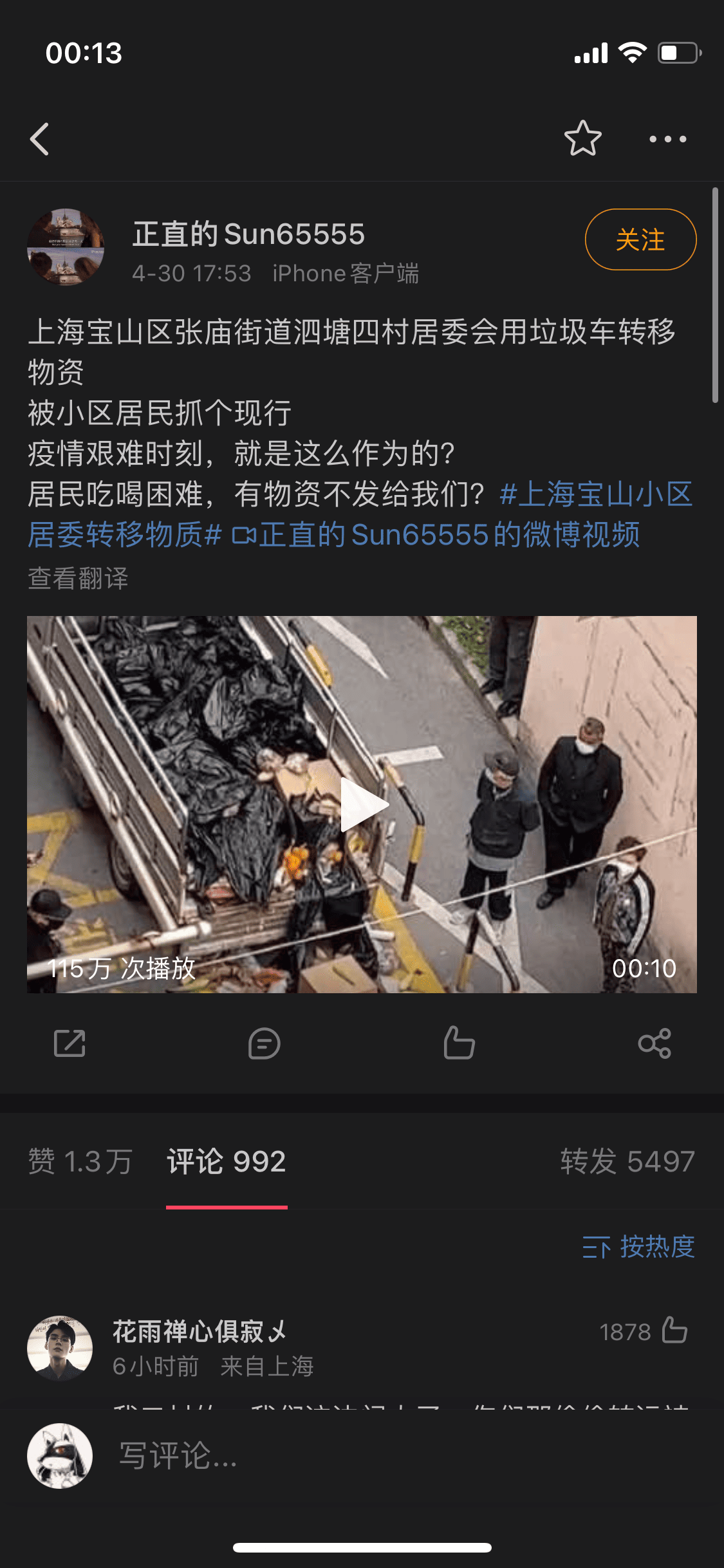Favorite this post with the star icon
Screen dimensions: 724x1568
pyautogui.click(x=582, y=138)
